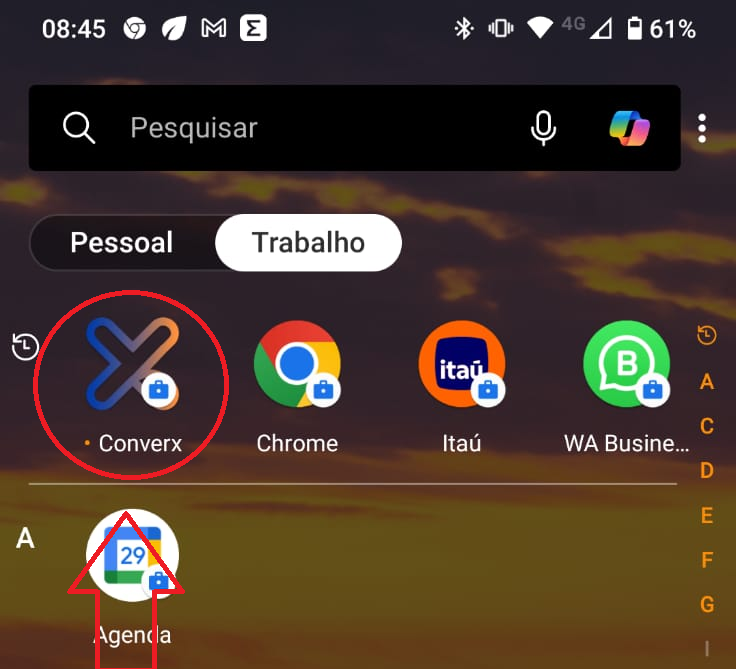Screen dimensions: 736x669
Task: Open the Copilot assistant icon
Action: pyautogui.click(x=630, y=128)
